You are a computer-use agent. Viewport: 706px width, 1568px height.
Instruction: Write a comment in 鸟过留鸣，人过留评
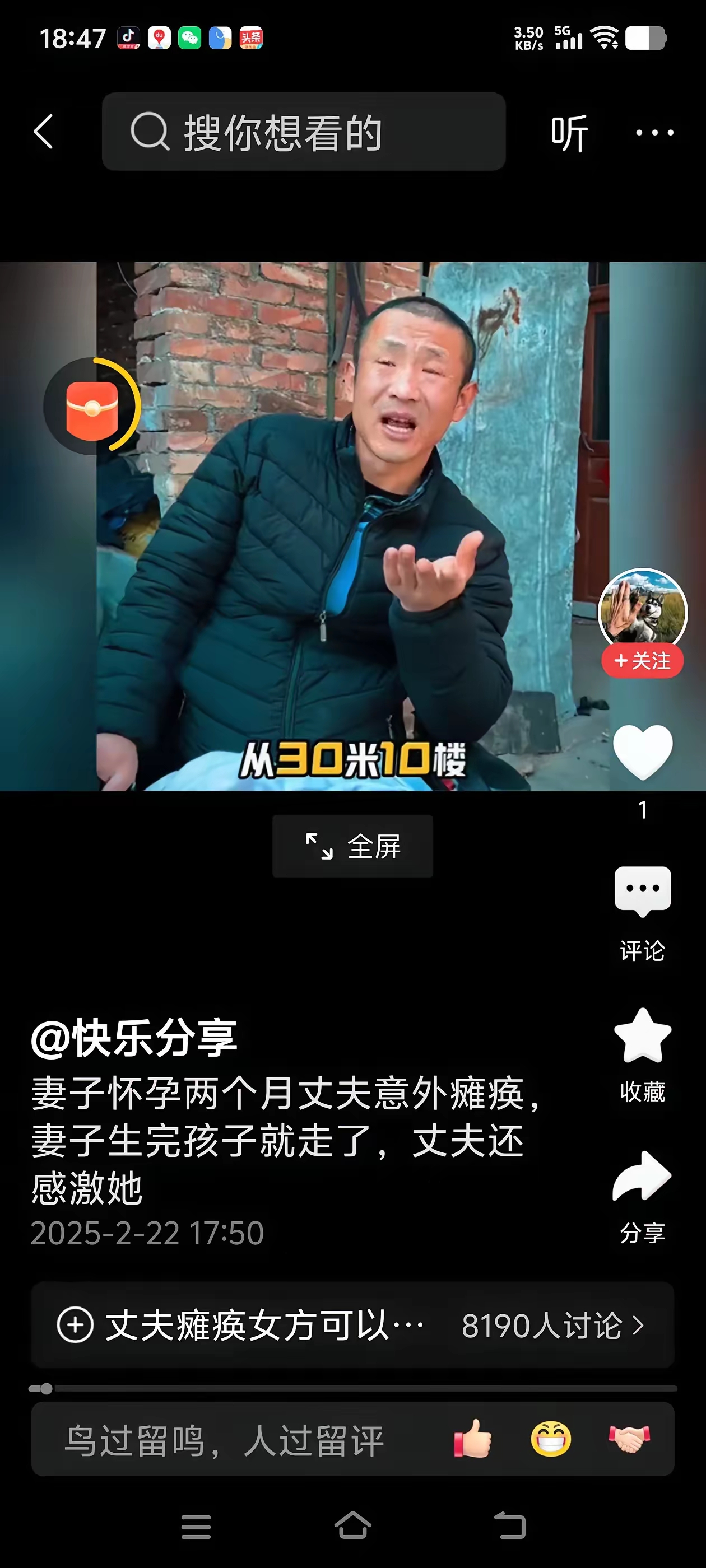click(225, 1440)
